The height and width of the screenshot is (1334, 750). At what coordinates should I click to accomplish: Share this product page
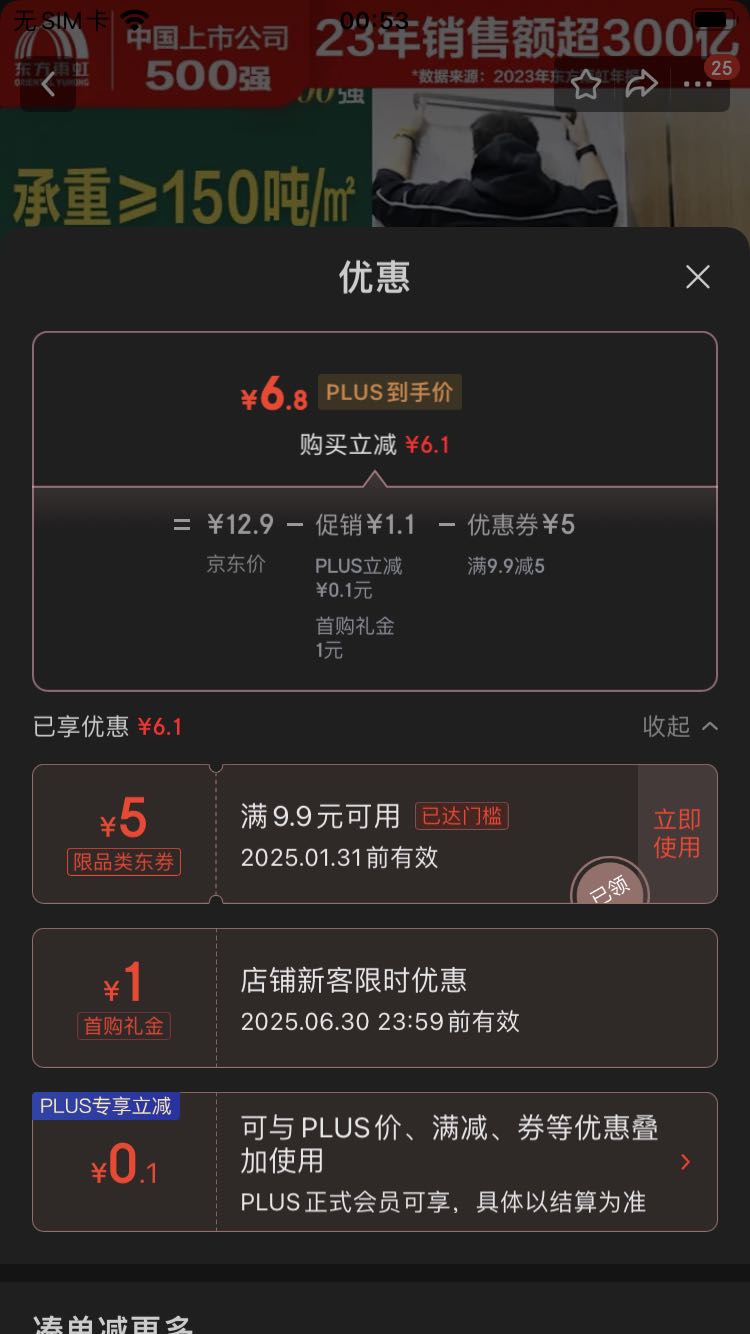pos(641,85)
